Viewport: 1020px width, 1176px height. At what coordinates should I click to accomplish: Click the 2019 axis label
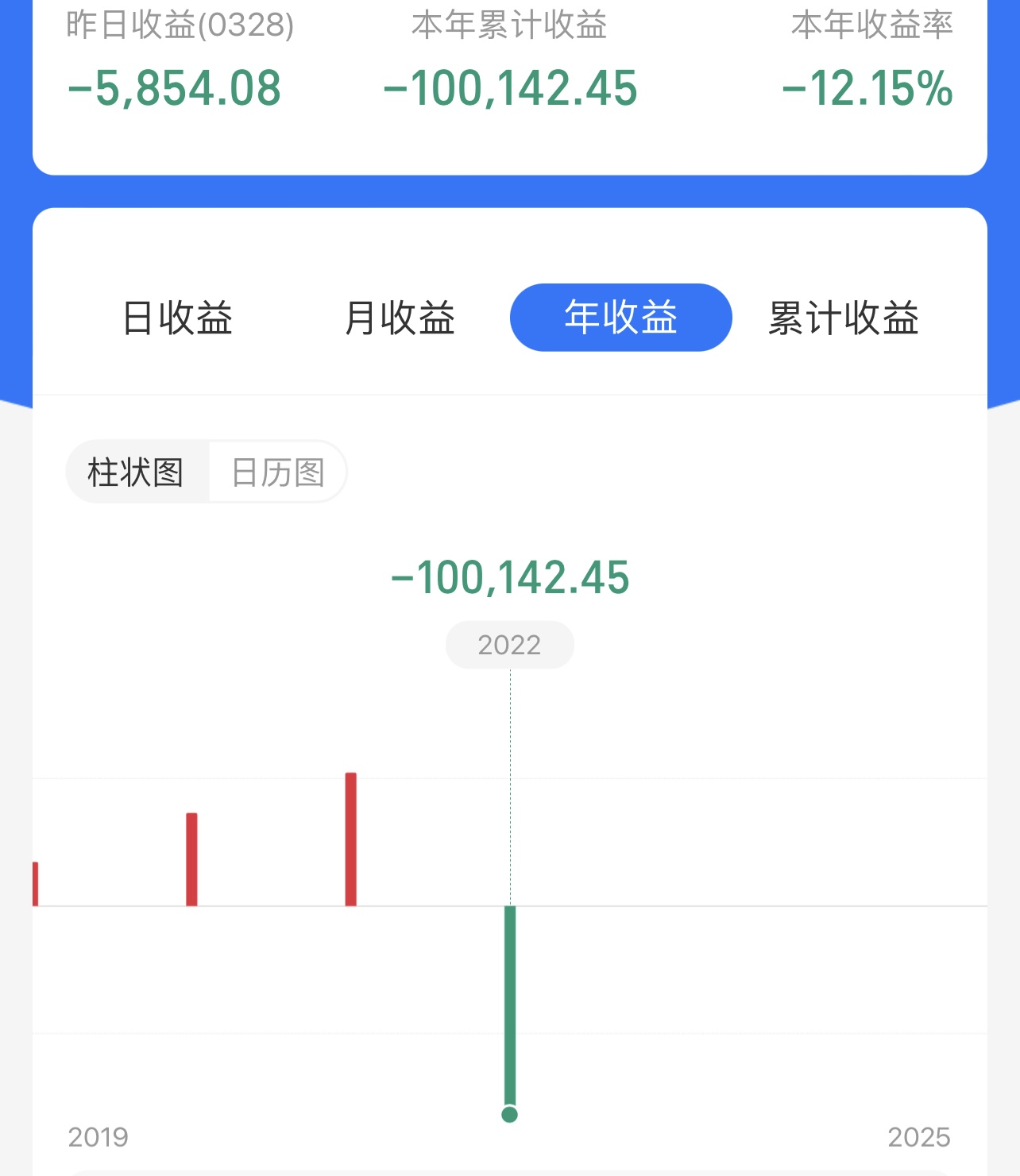(x=98, y=1137)
